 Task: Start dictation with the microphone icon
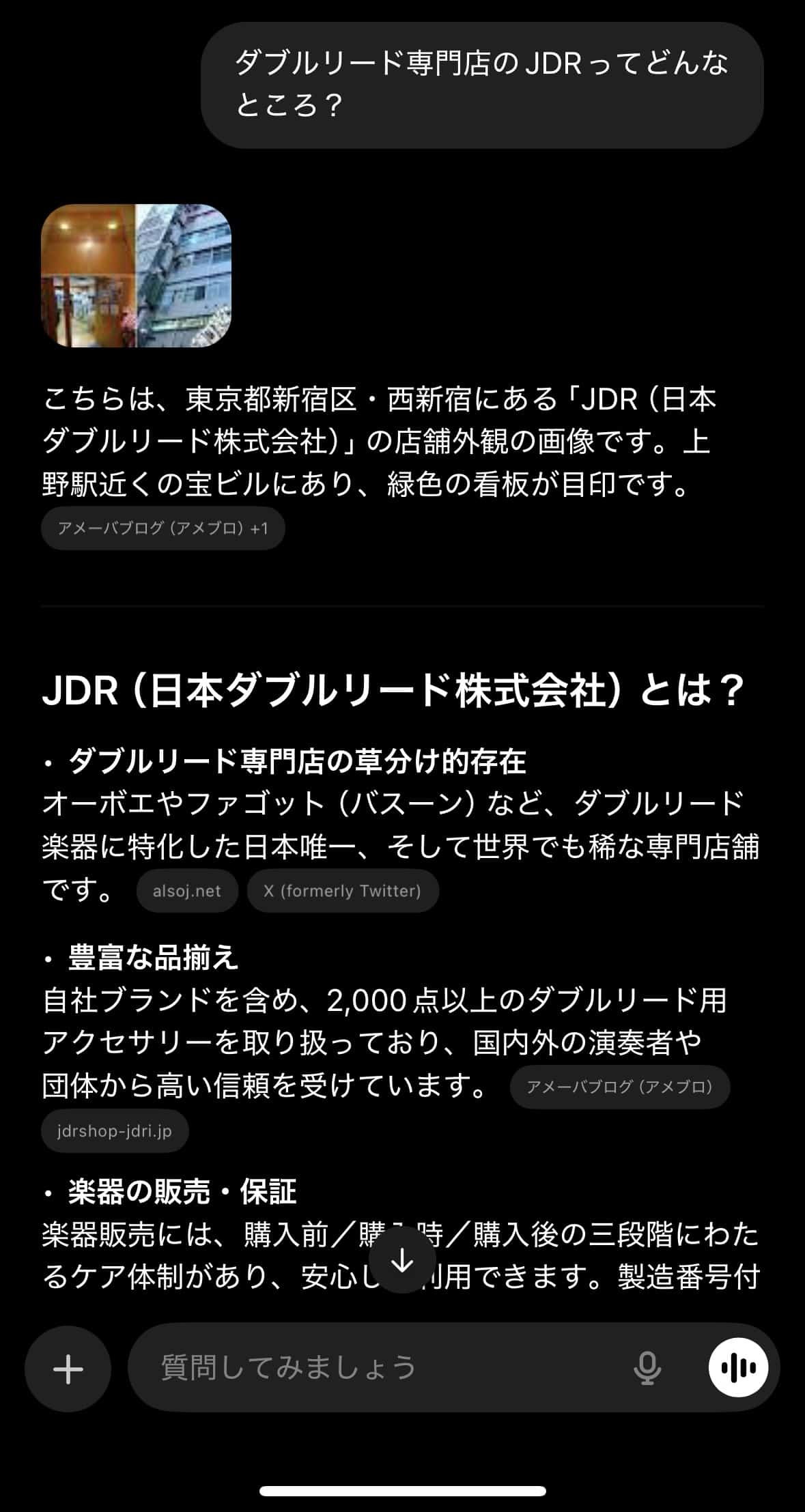(647, 1369)
